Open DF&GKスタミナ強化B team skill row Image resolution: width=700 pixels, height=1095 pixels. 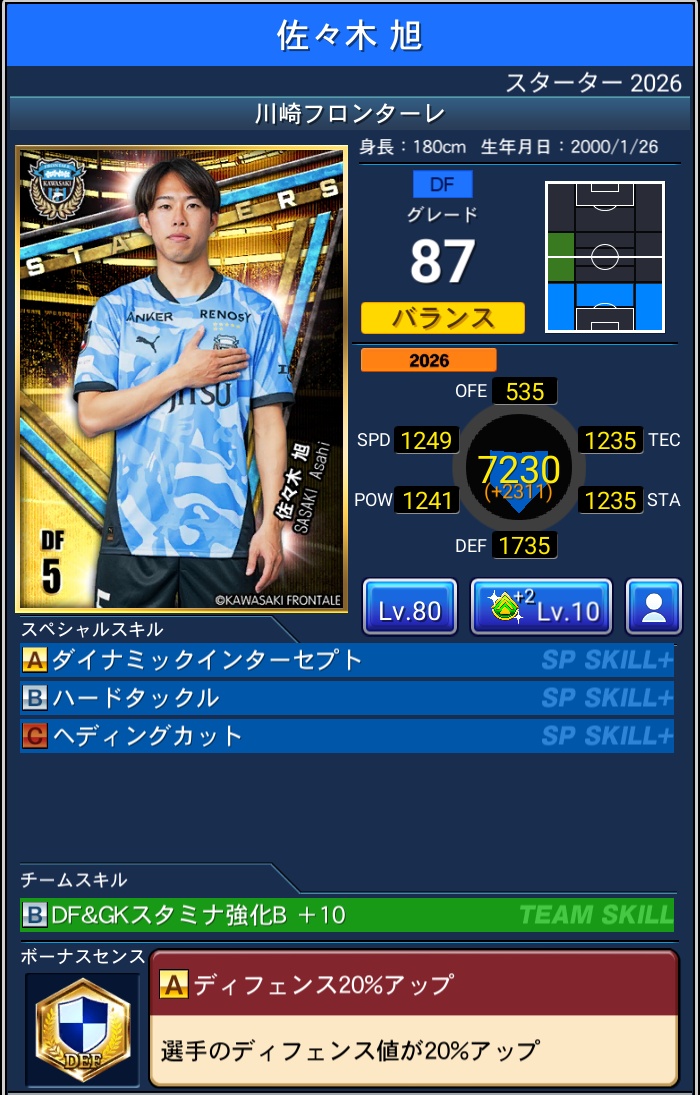[346, 914]
